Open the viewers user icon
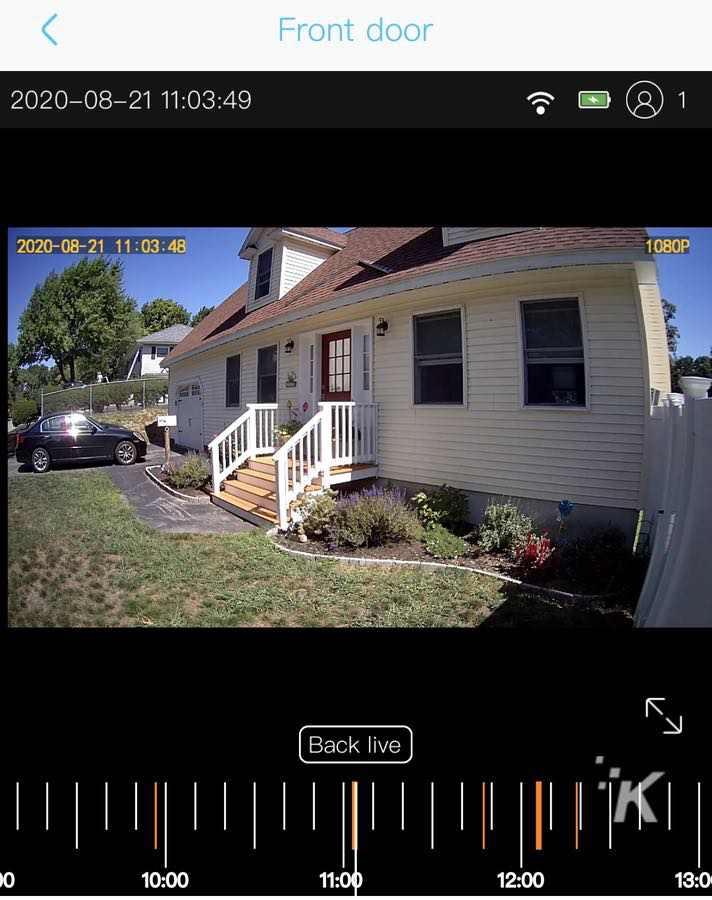712x900 pixels. (x=645, y=100)
